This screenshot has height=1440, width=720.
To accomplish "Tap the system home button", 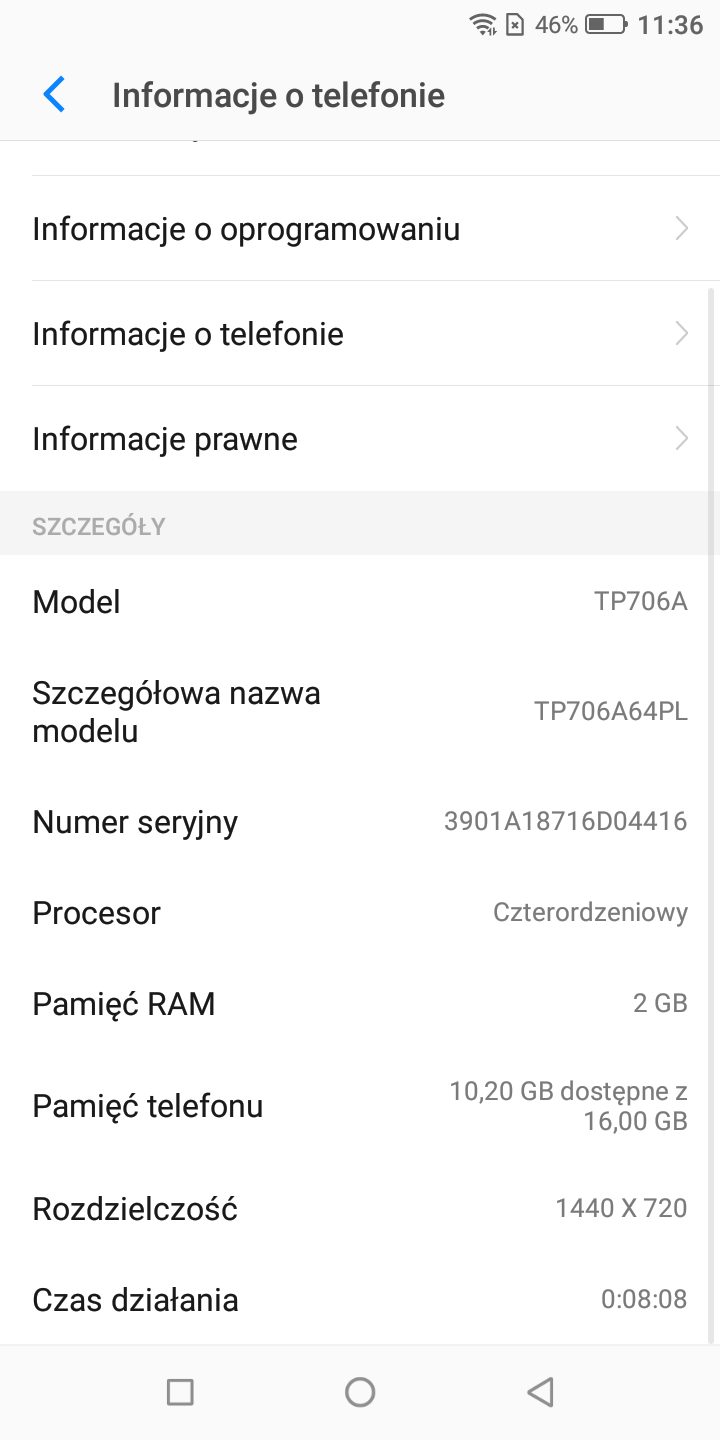I will coord(360,1391).
